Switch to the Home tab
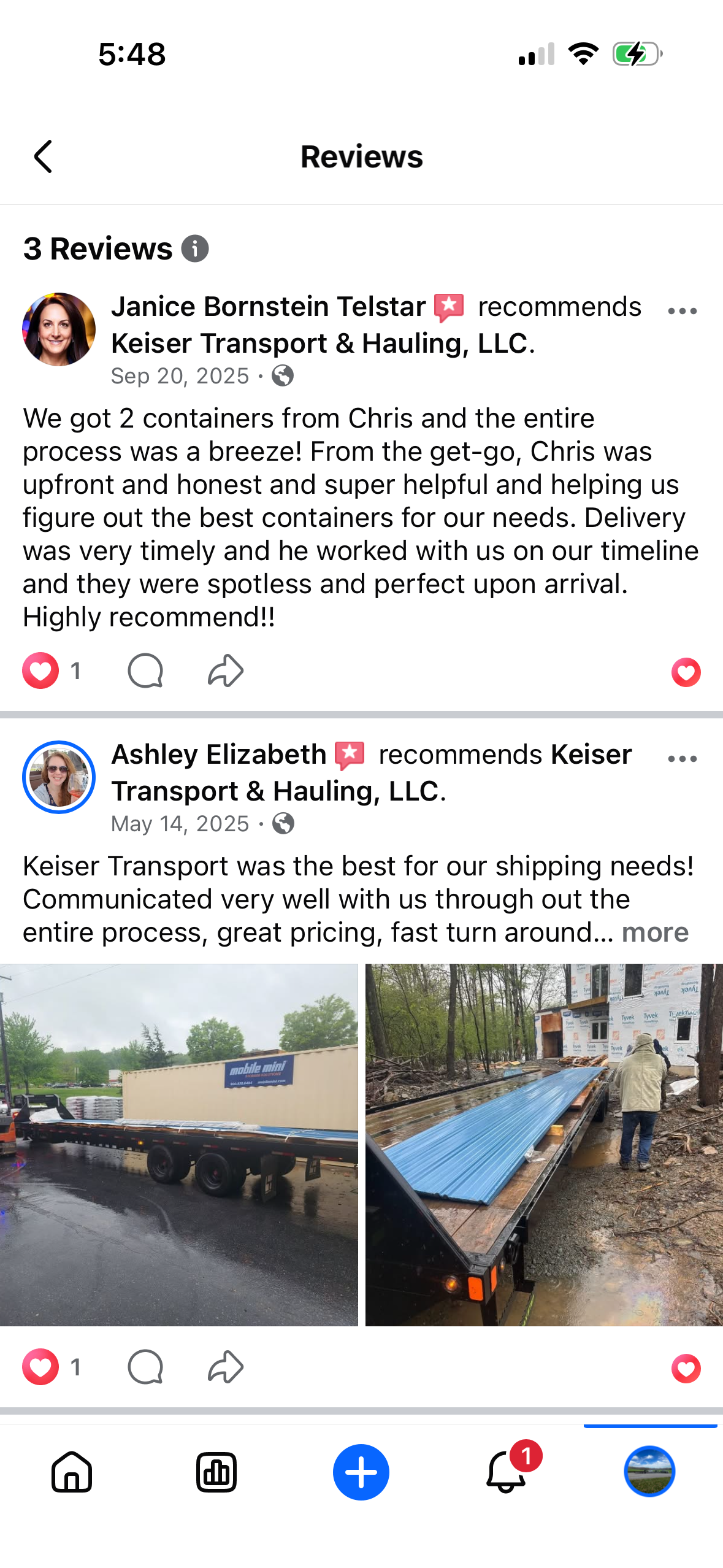 point(72,1472)
